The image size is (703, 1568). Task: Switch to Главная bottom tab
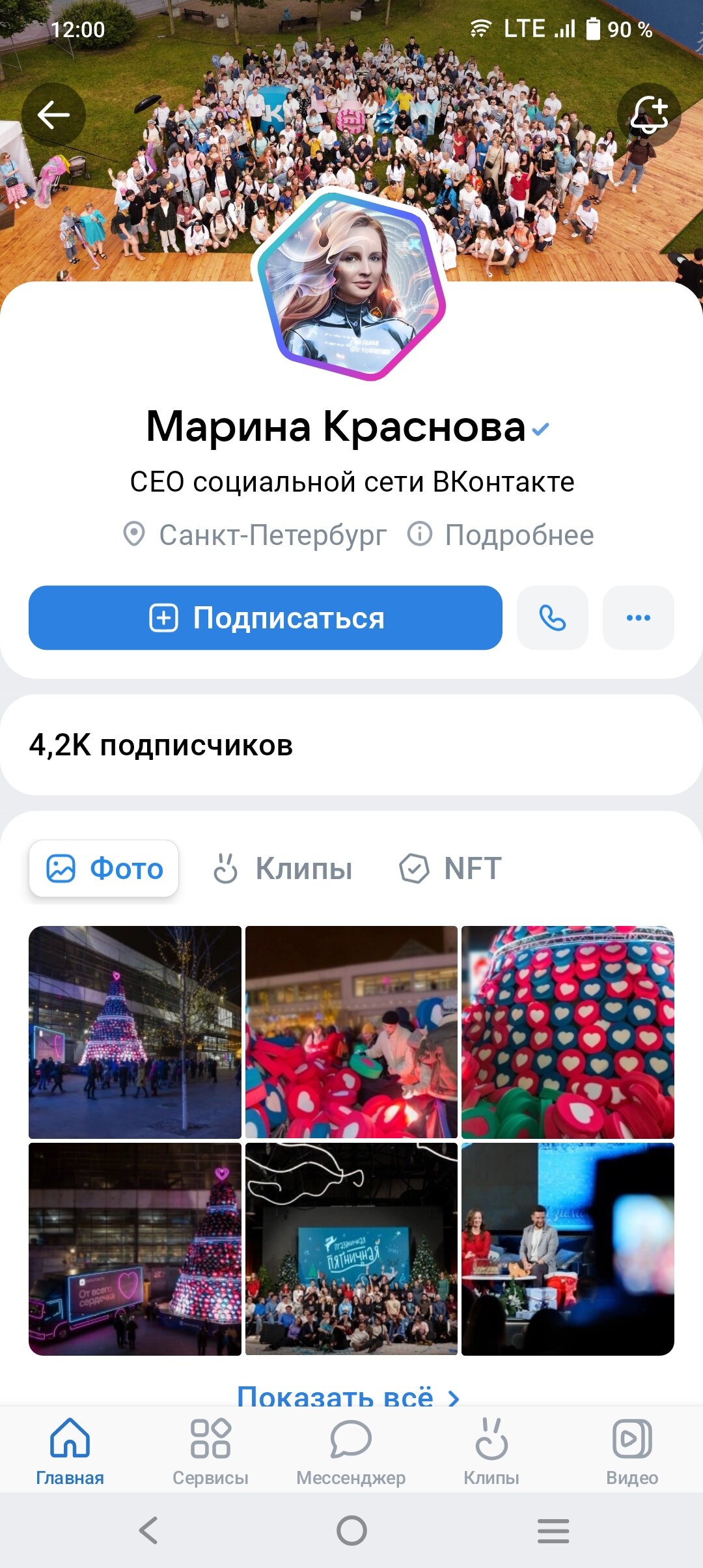[x=70, y=1451]
